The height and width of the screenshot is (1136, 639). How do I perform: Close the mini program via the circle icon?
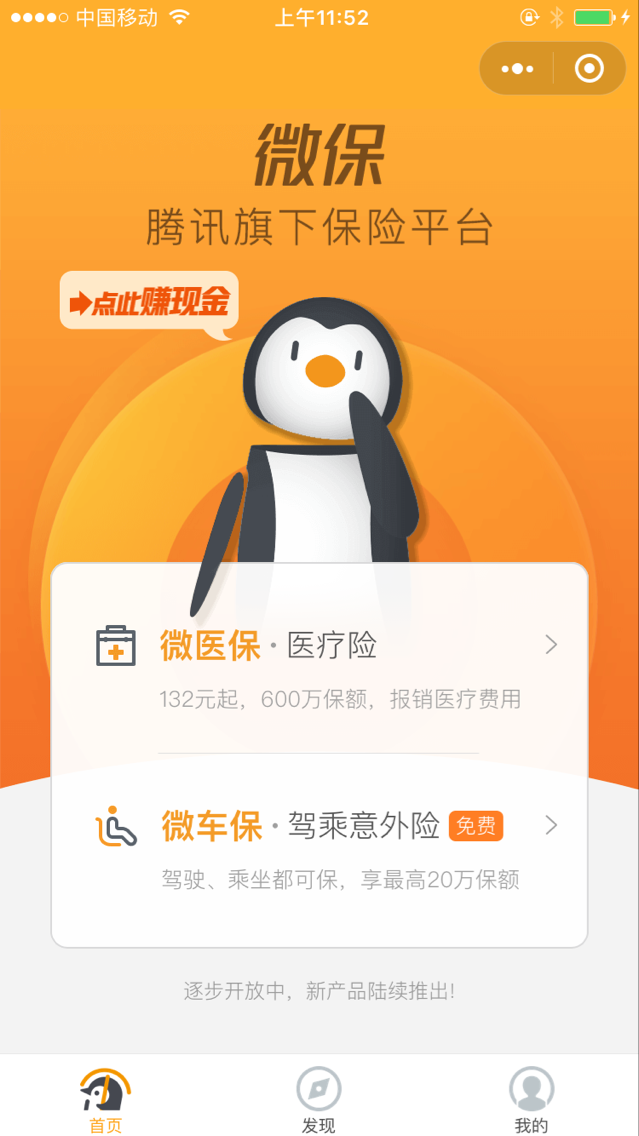click(x=589, y=69)
